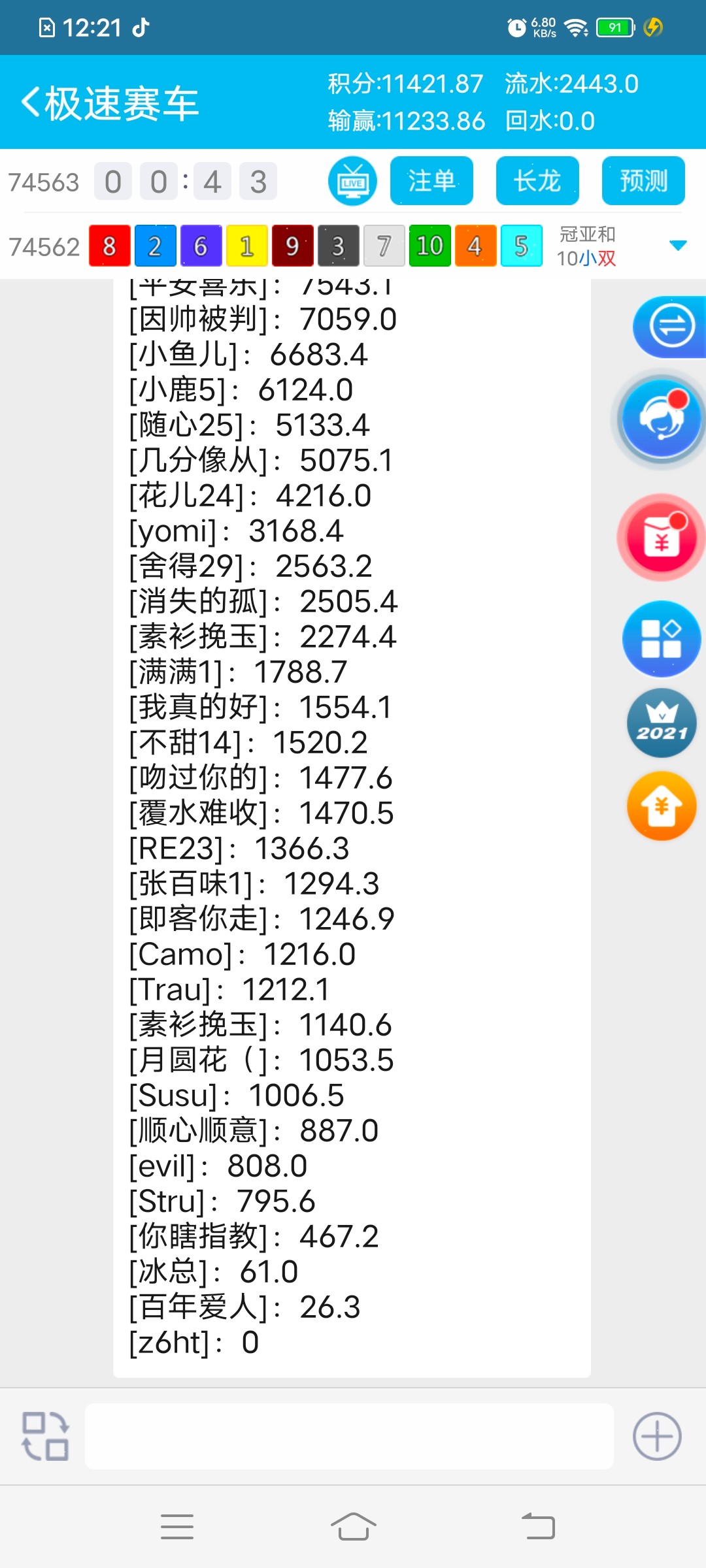Open the blue grid menu button
The height and width of the screenshot is (1568, 706).
(x=662, y=638)
